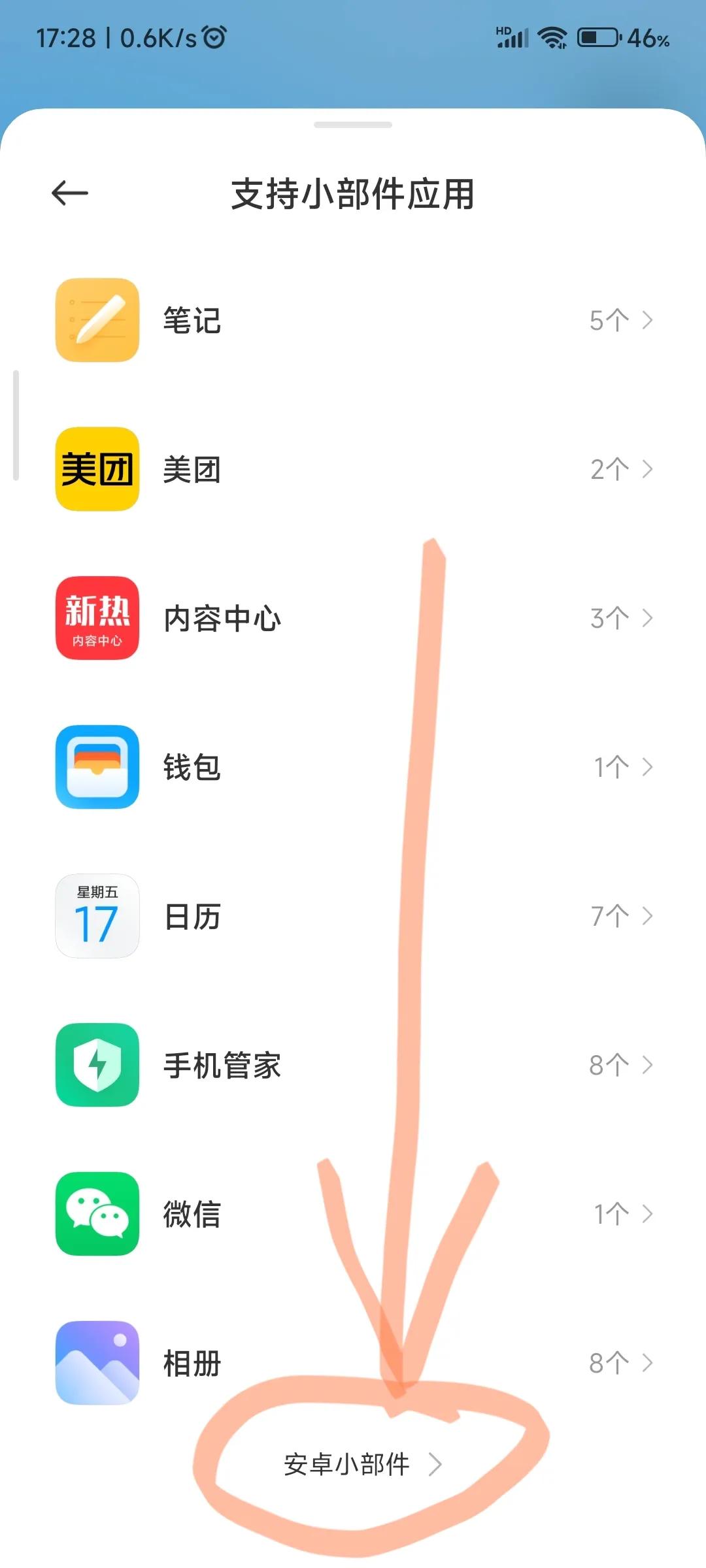Image resolution: width=706 pixels, height=1568 pixels.
Task: Open 手机管家 widgets
Action: coord(353,1065)
